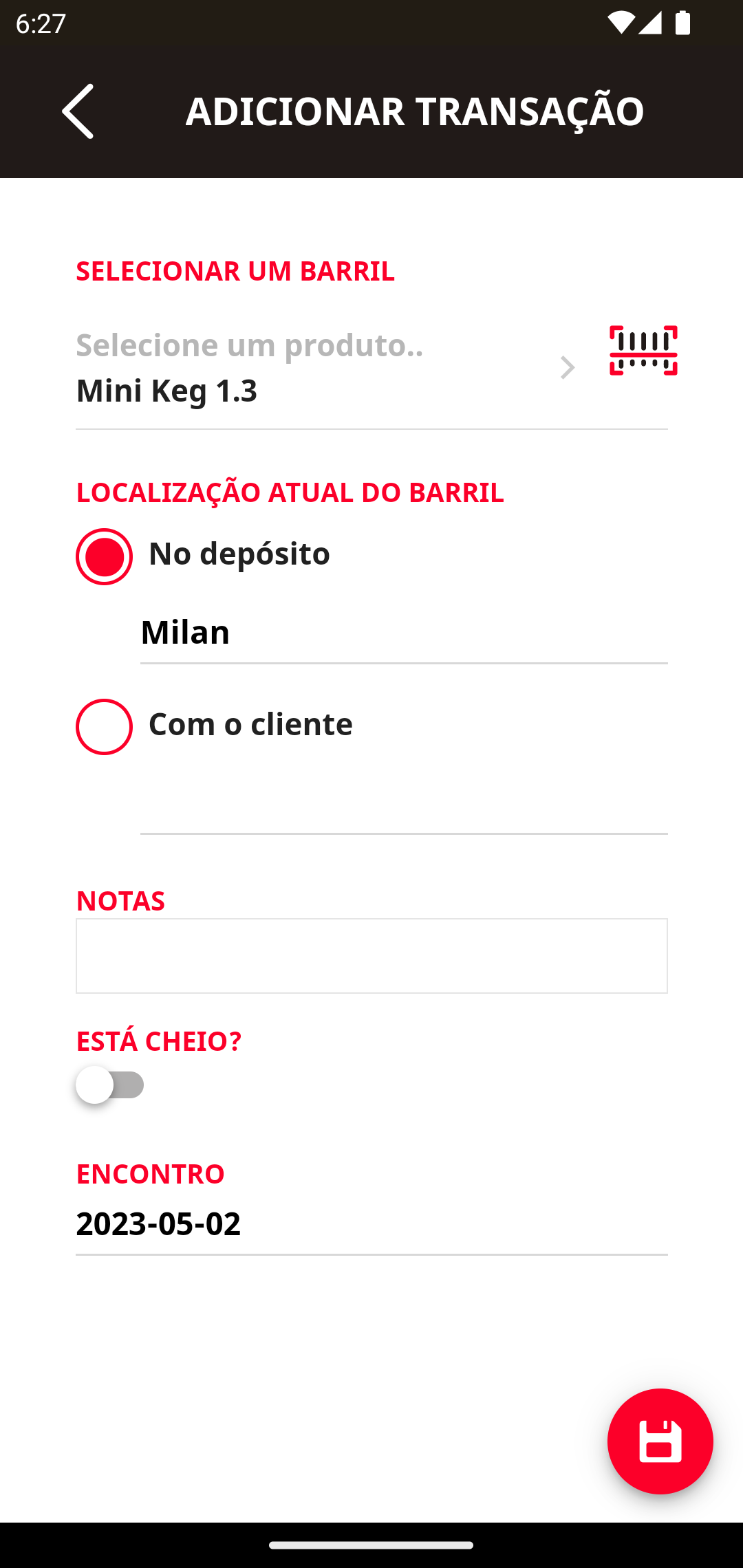Open the ADICIONAR TRANSAÇÃO title bar
Viewport: 743px width, 1568px height.
tap(416, 110)
